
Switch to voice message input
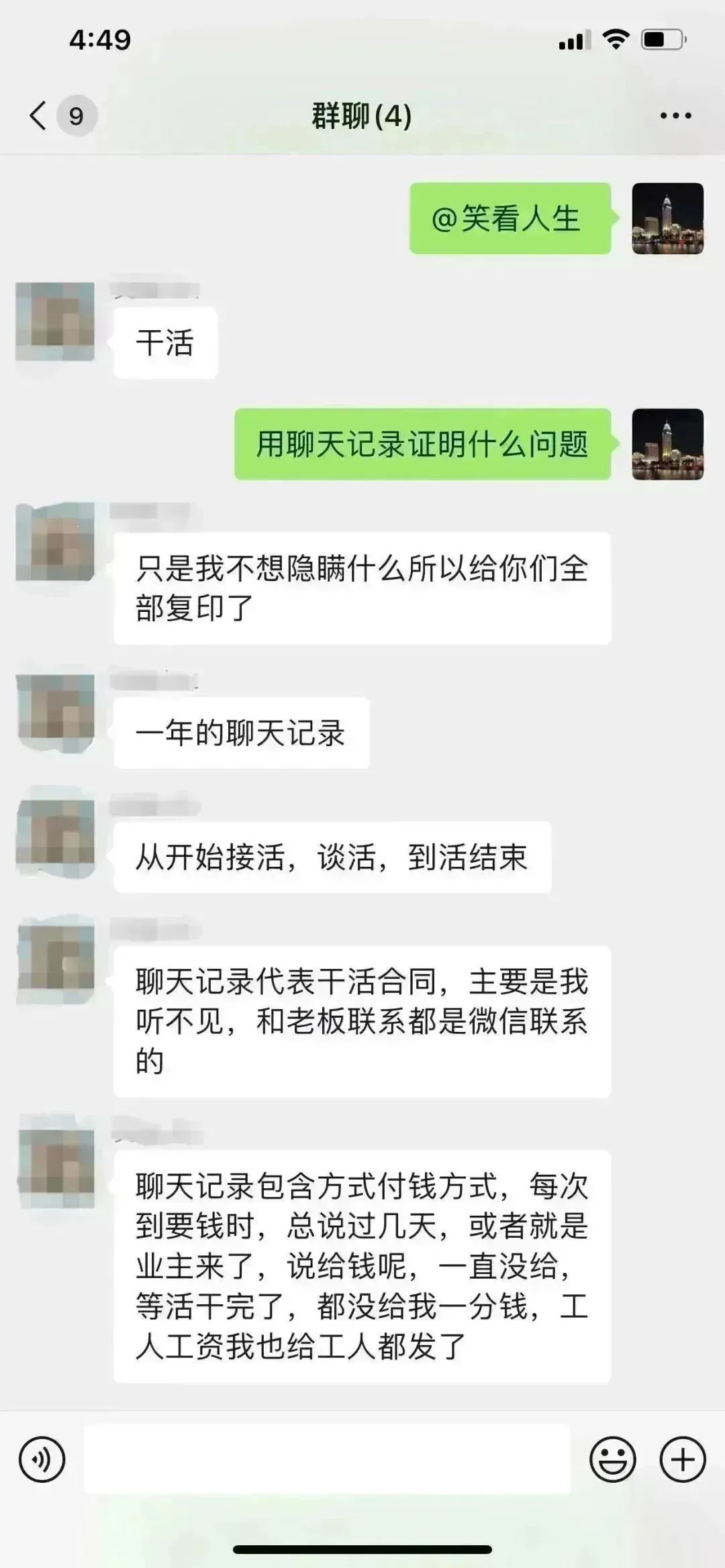click(x=42, y=1459)
